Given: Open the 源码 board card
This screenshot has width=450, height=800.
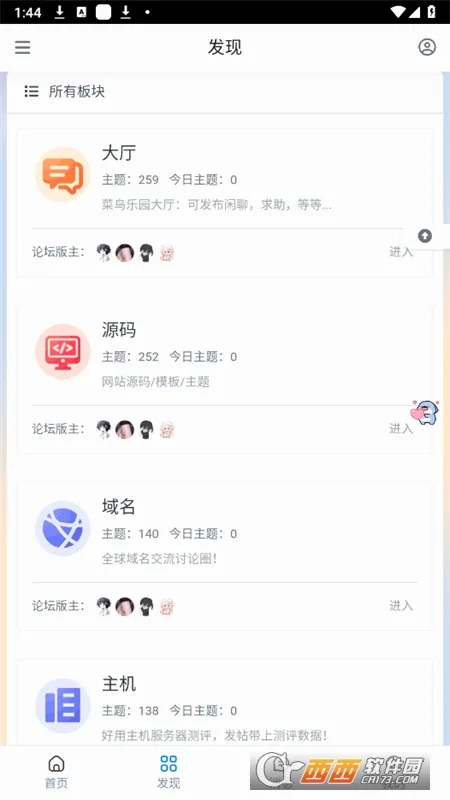Looking at the screenshot, I should pos(225,380).
